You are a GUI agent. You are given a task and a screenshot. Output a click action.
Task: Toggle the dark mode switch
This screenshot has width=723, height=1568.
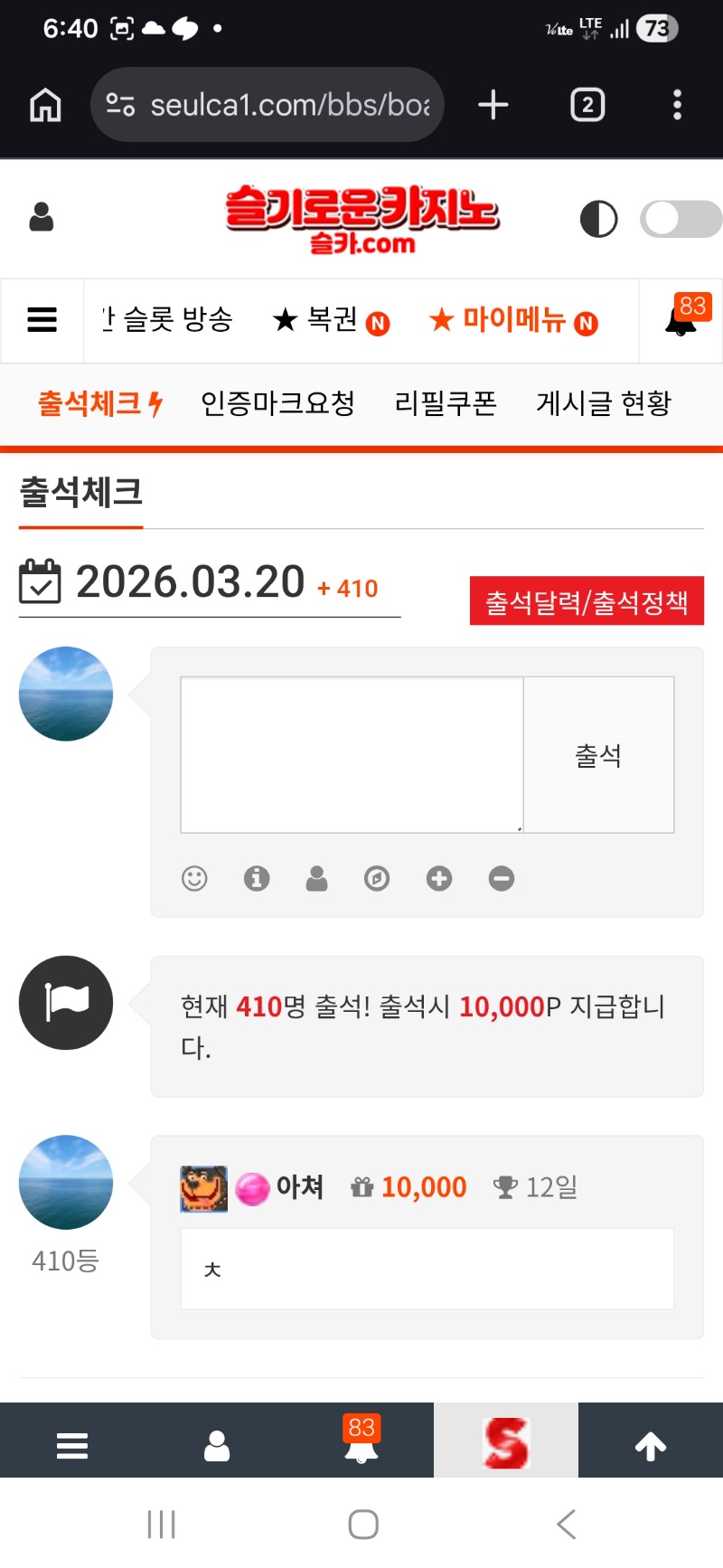pos(680,219)
